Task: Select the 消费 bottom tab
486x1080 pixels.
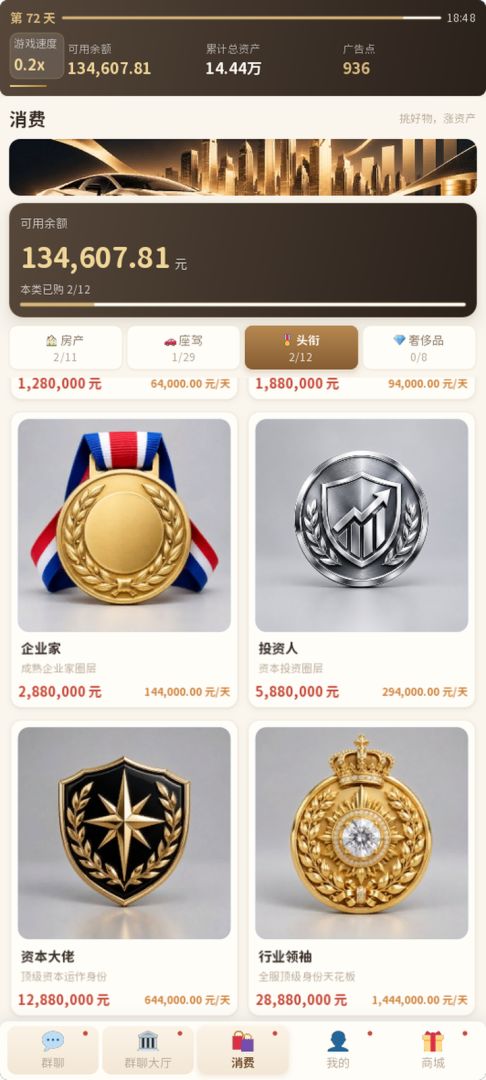Action: point(243,1050)
